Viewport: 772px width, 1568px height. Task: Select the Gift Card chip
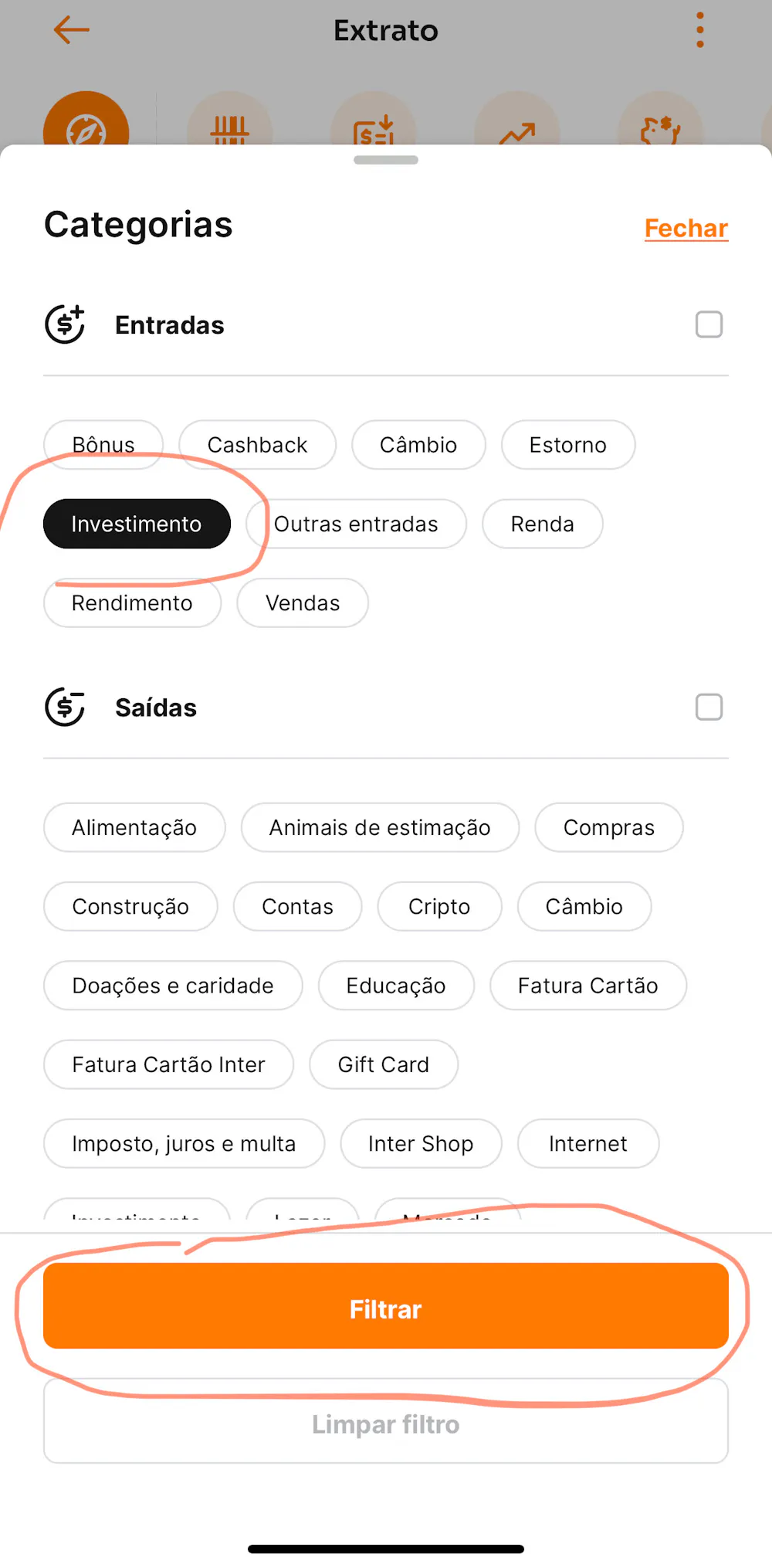click(x=383, y=1065)
